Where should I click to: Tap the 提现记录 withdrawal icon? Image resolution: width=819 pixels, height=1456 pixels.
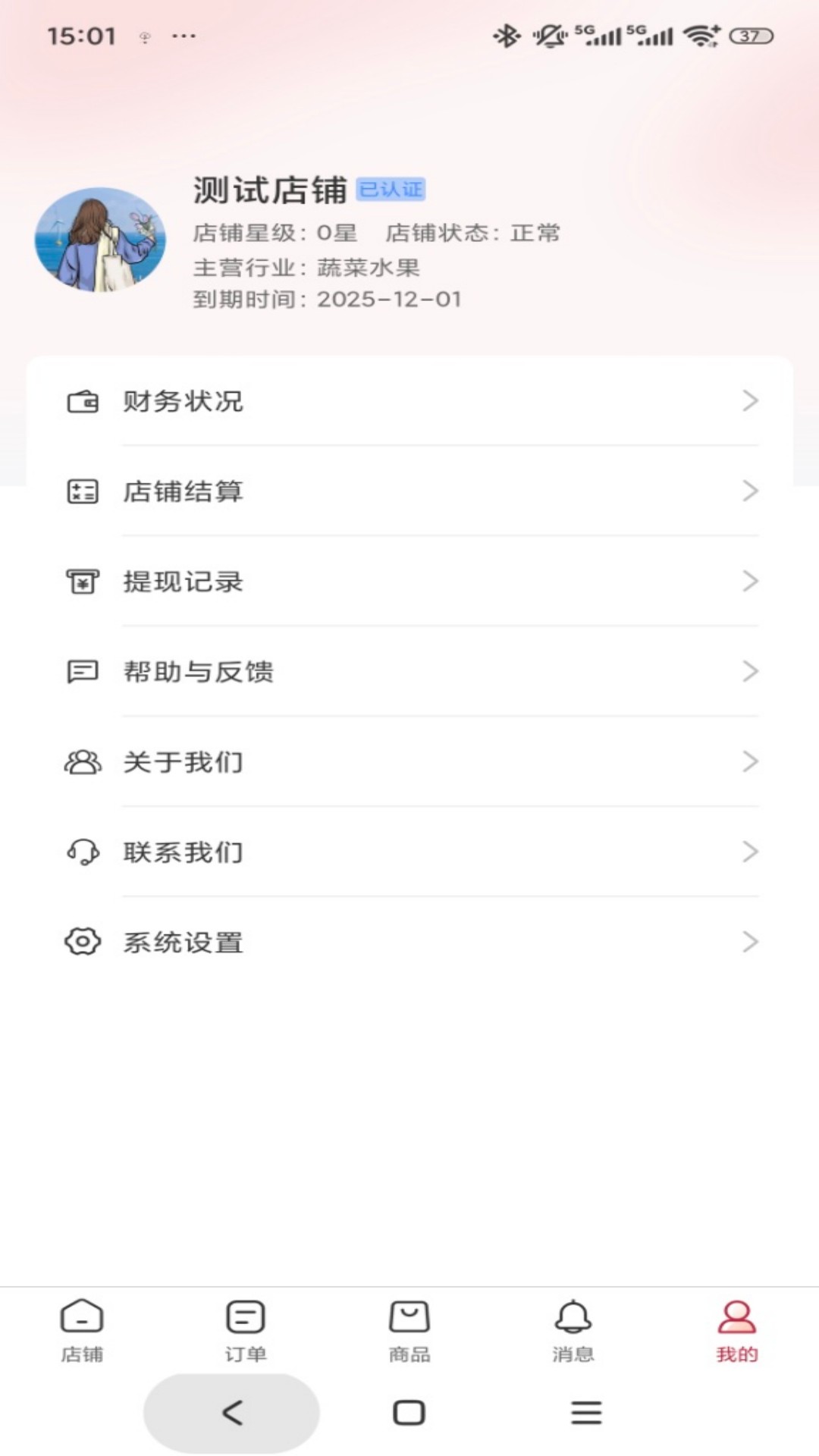(82, 582)
